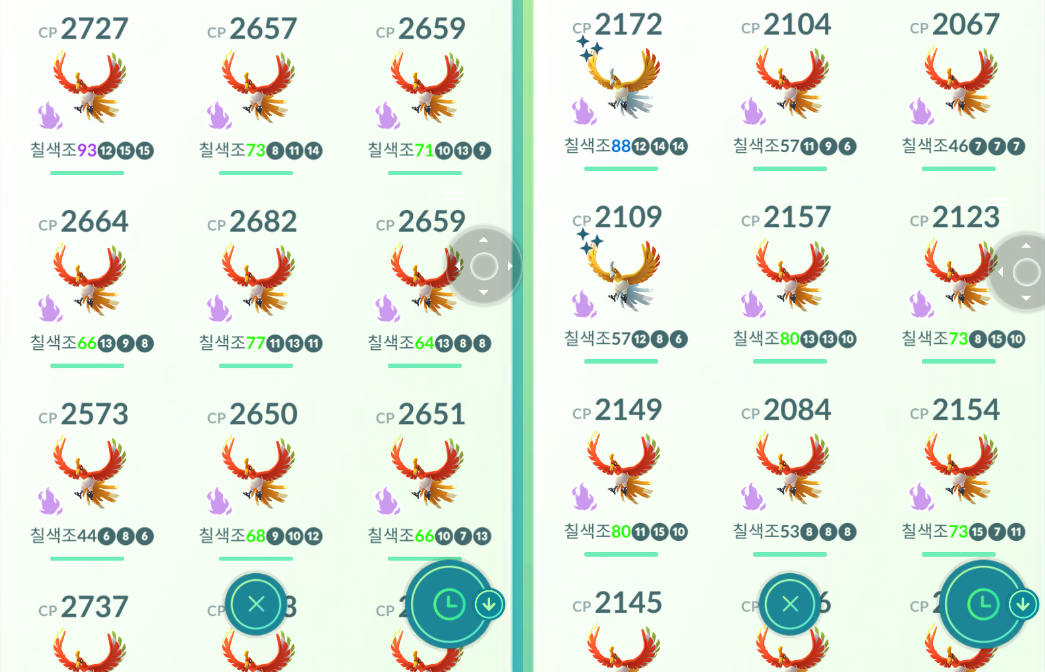Screen dimensions: 1045x672
Task: Open the CP 2651 Ho-Oh
Action: 427,473
